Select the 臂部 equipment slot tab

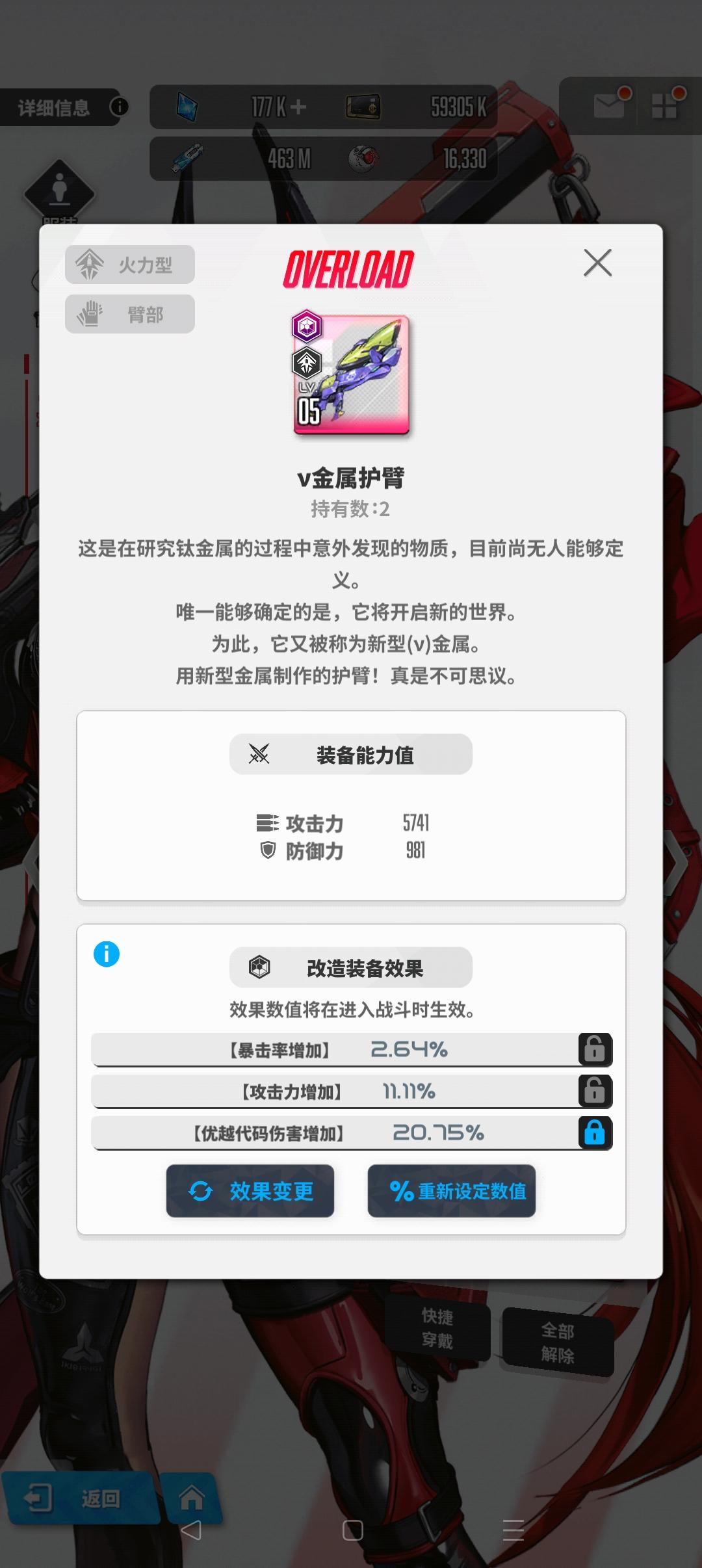pos(129,314)
